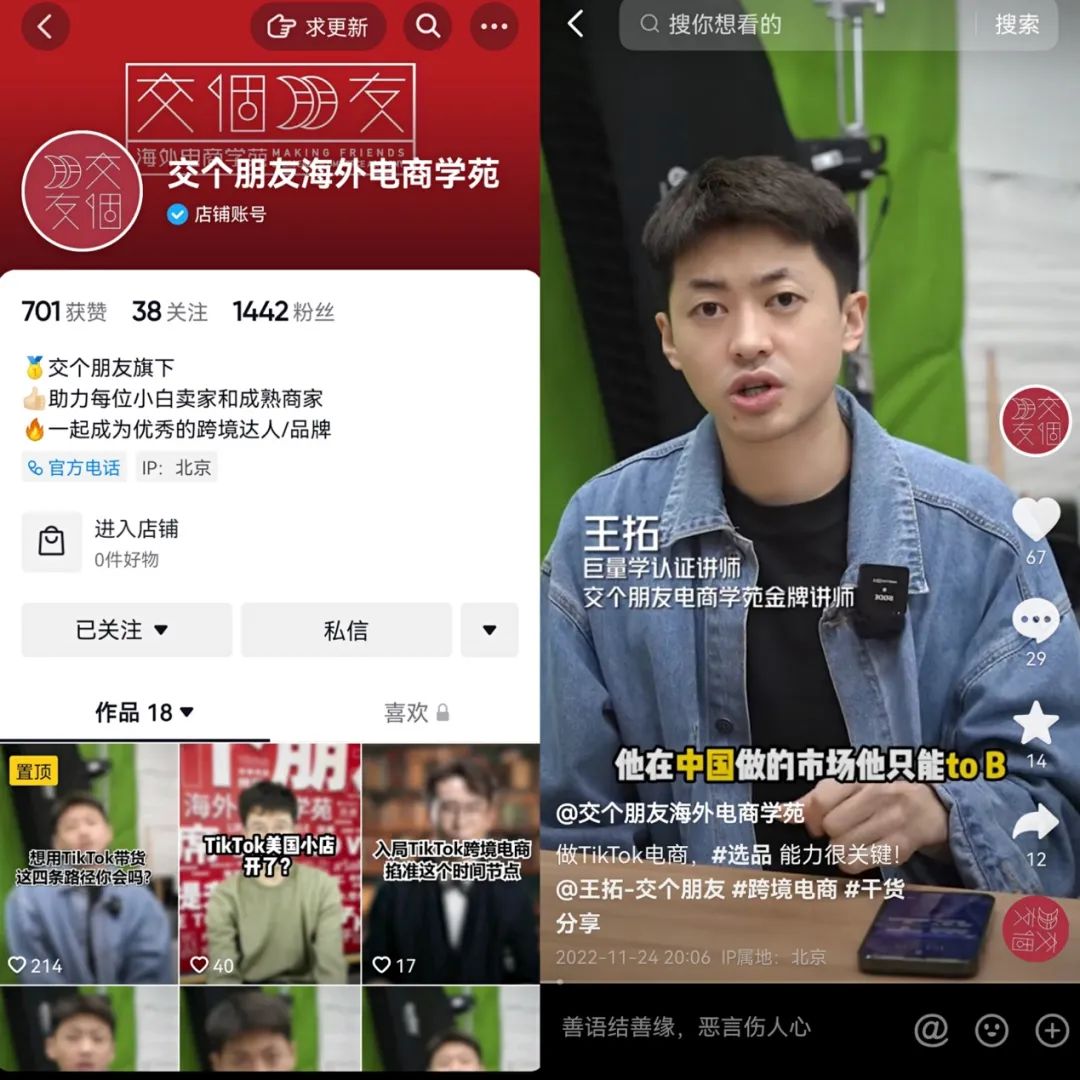
Task: Tap the 搜索 button
Action: (x=1017, y=25)
